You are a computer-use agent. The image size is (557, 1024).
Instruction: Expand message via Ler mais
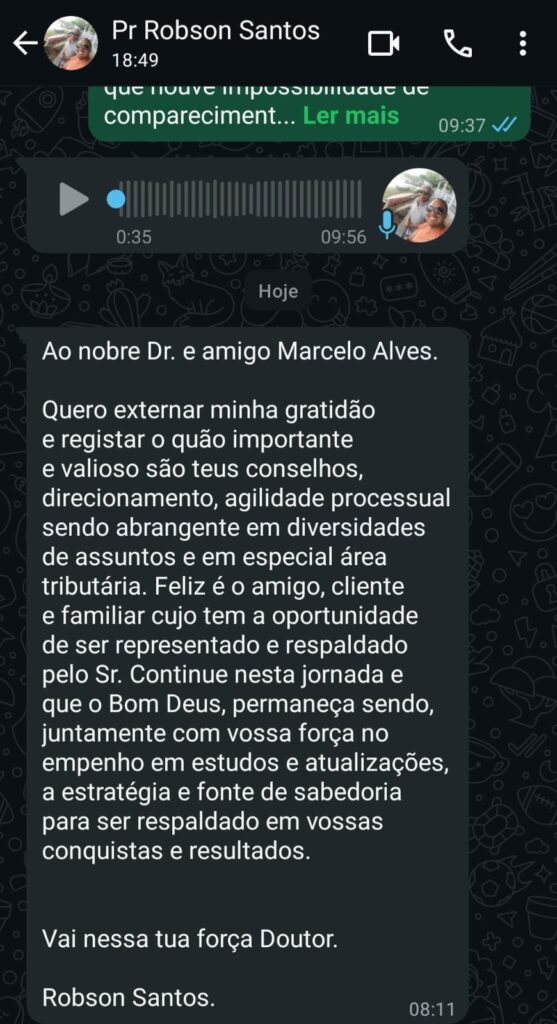[x=351, y=116]
